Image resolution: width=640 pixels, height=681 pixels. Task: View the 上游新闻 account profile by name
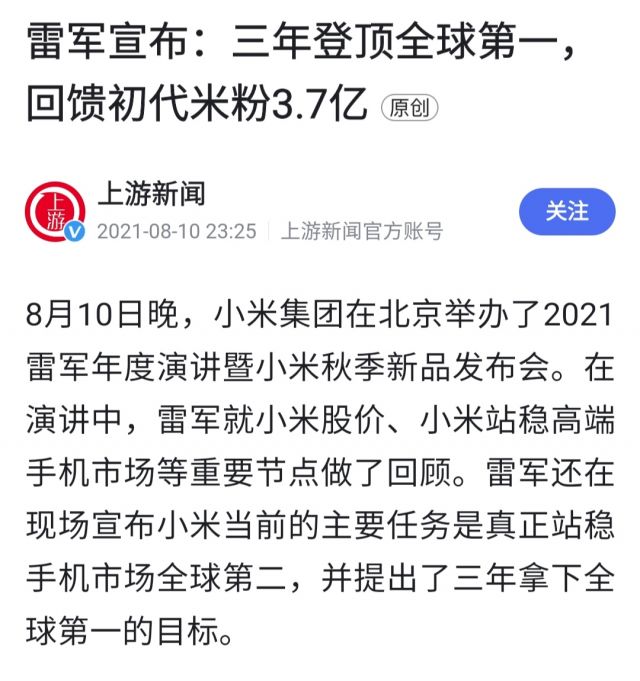click(152, 193)
